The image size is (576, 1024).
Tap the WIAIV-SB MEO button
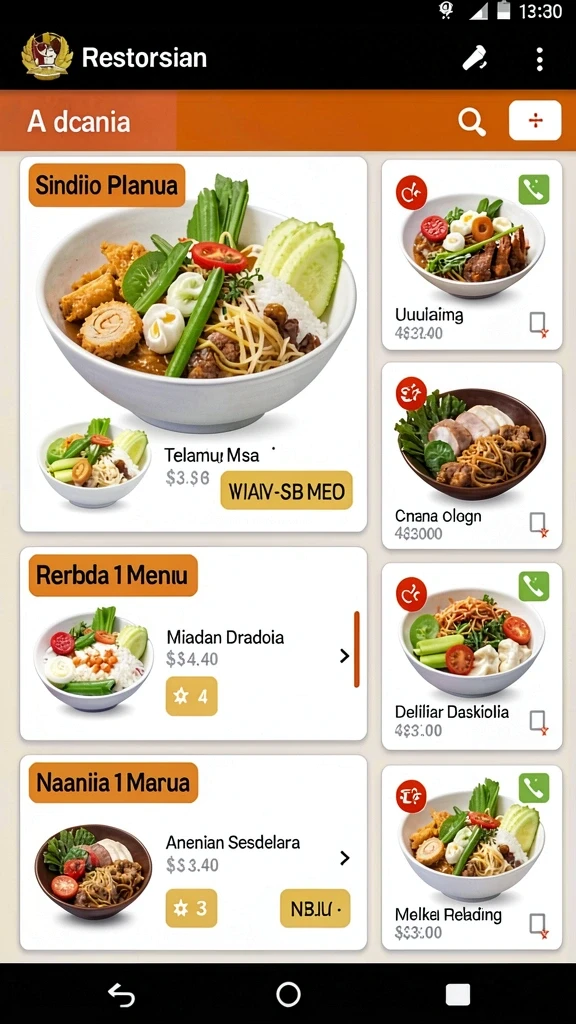(287, 490)
